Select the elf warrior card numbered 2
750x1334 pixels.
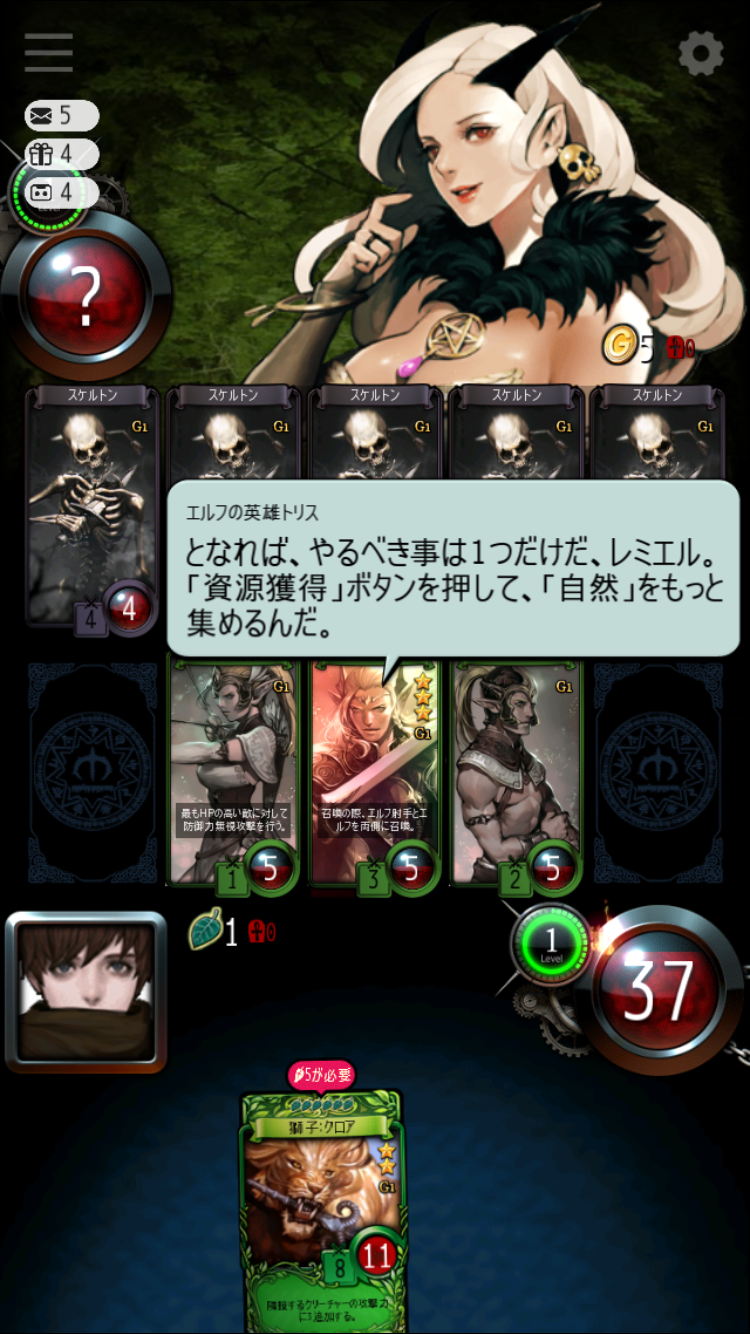click(x=517, y=770)
